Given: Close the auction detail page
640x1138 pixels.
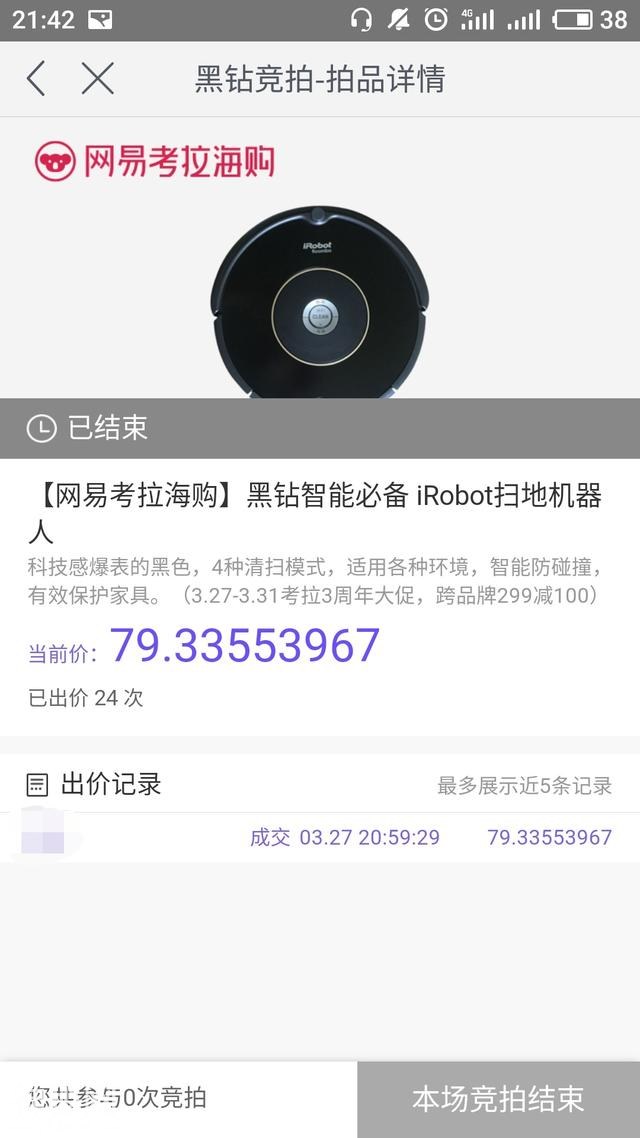Looking at the screenshot, I should coord(97,78).
